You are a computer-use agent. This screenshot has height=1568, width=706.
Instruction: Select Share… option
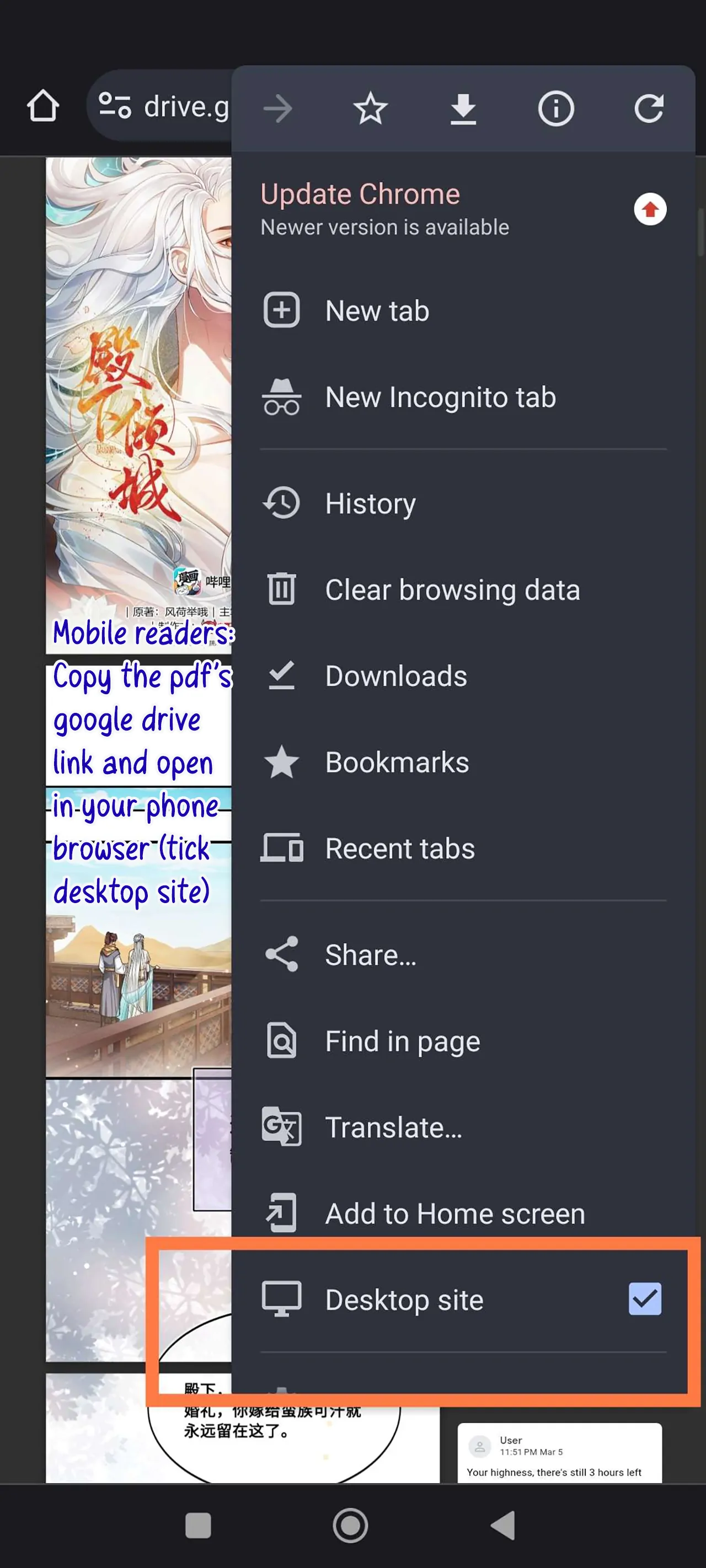click(463, 954)
